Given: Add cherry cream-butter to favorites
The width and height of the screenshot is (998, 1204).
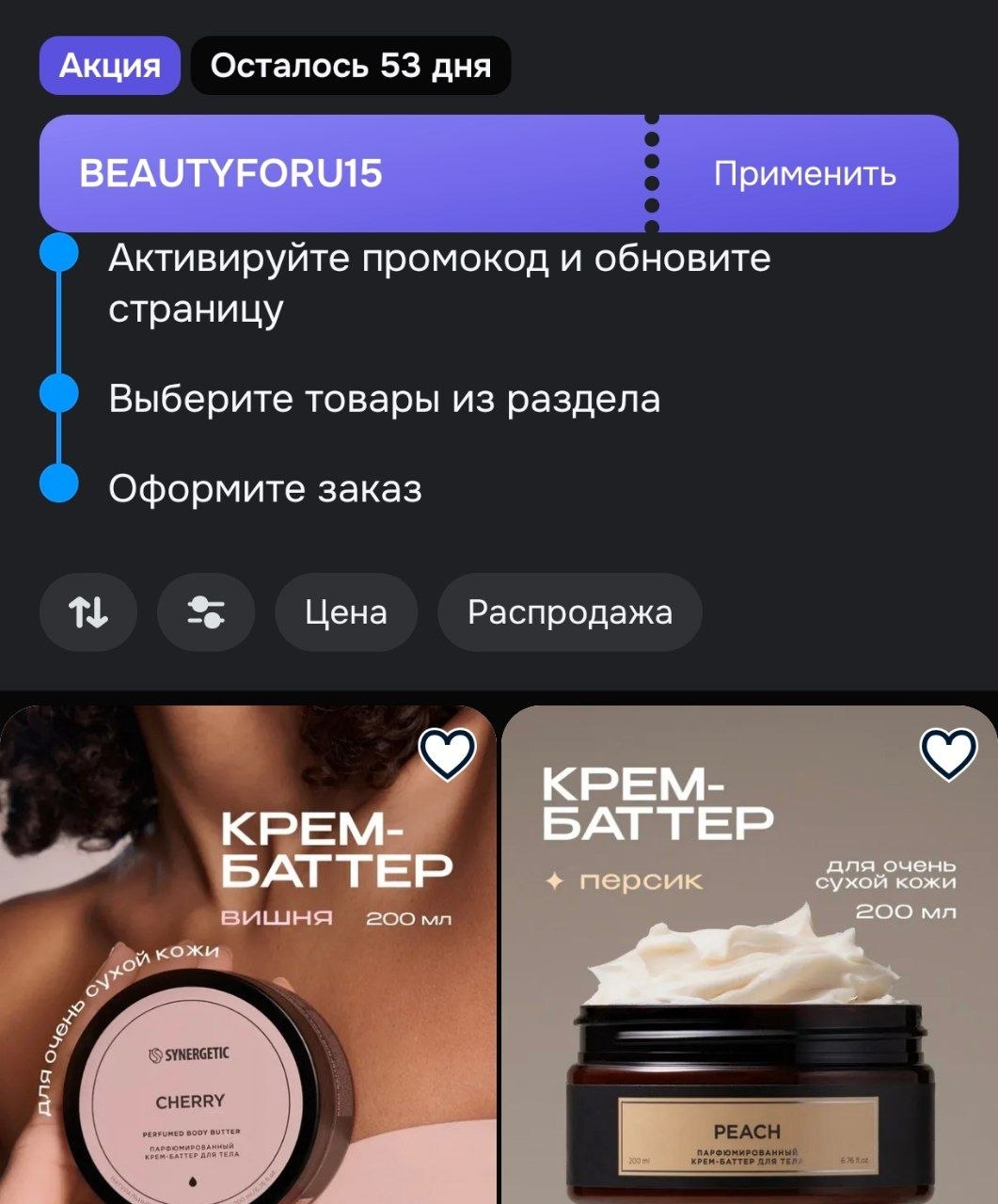Looking at the screenshot, I should click(447, 753).
